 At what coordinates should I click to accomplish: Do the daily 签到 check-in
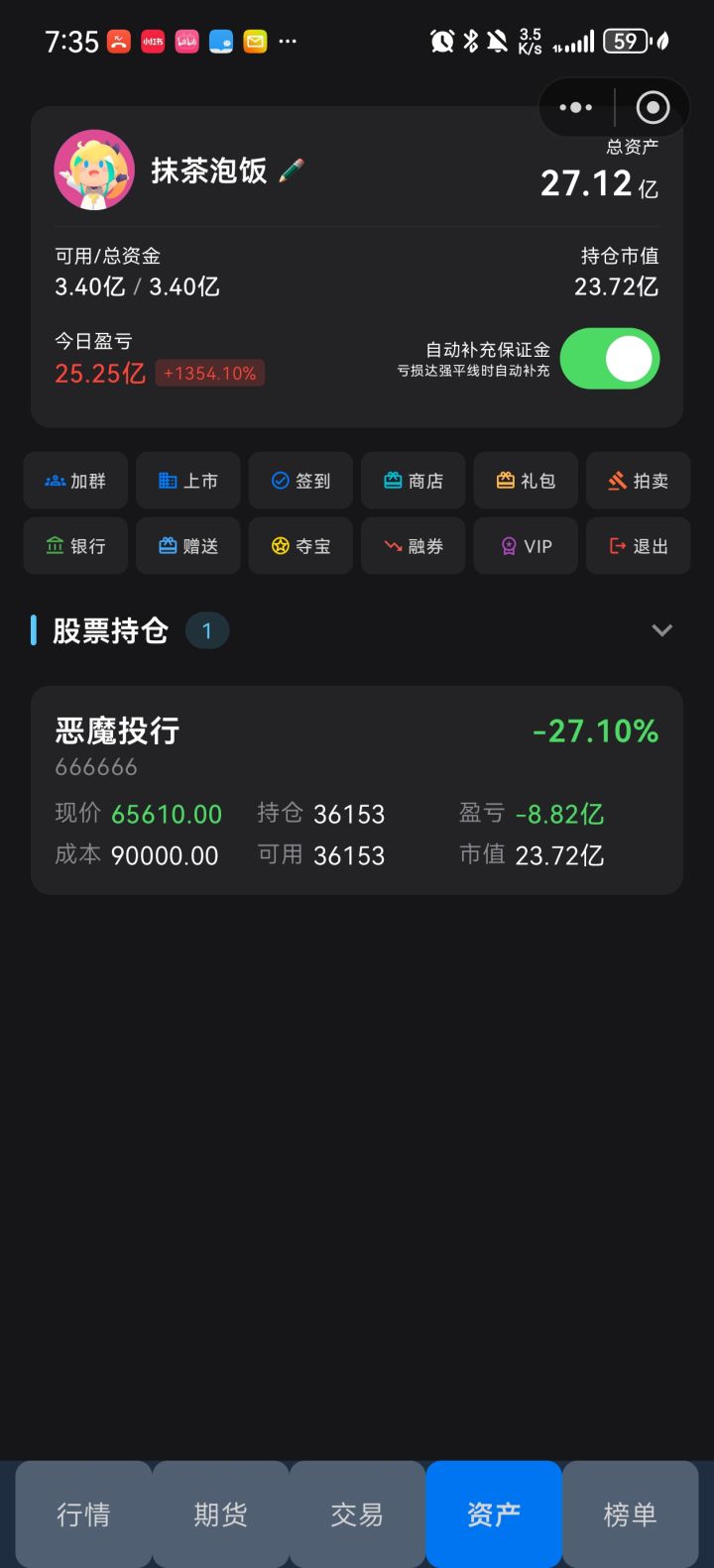point(300,481)
